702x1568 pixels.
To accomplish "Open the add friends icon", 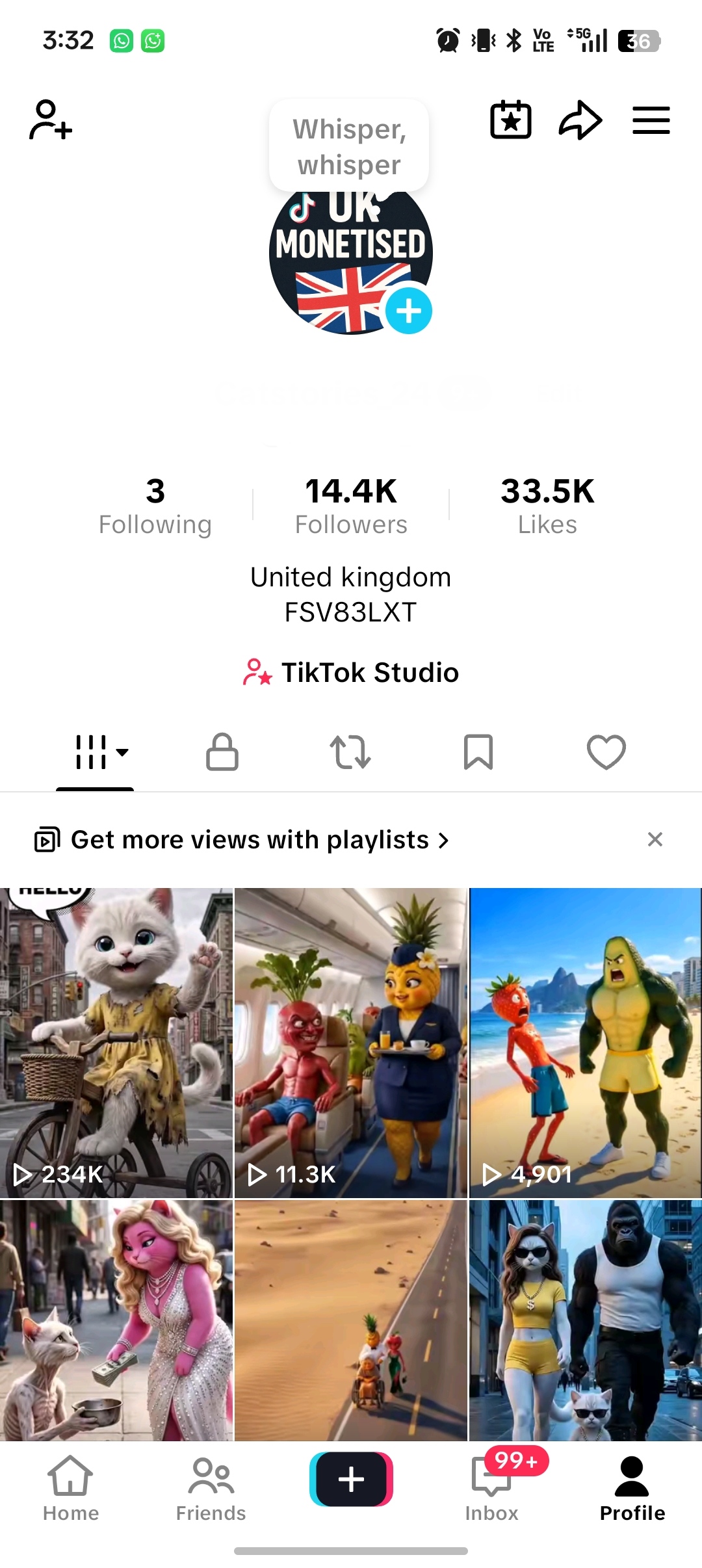I will coord(50,120).
